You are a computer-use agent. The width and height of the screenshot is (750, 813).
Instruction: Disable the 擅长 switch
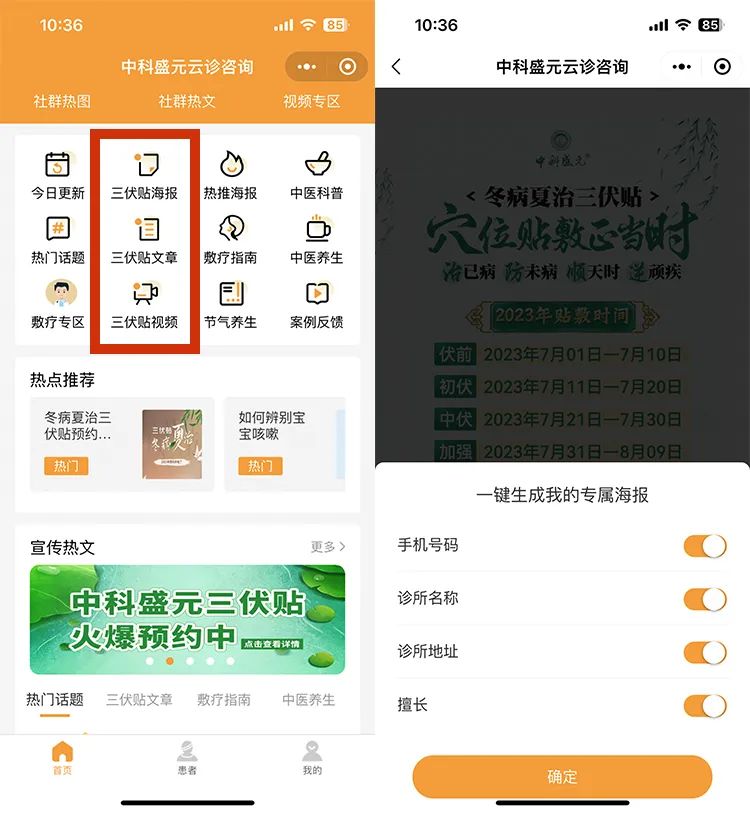(x=705, y=705)
